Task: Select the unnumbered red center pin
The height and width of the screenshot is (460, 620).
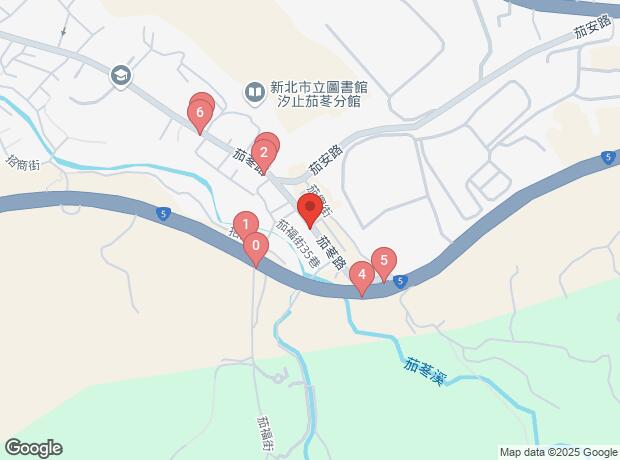Action: 310,211
